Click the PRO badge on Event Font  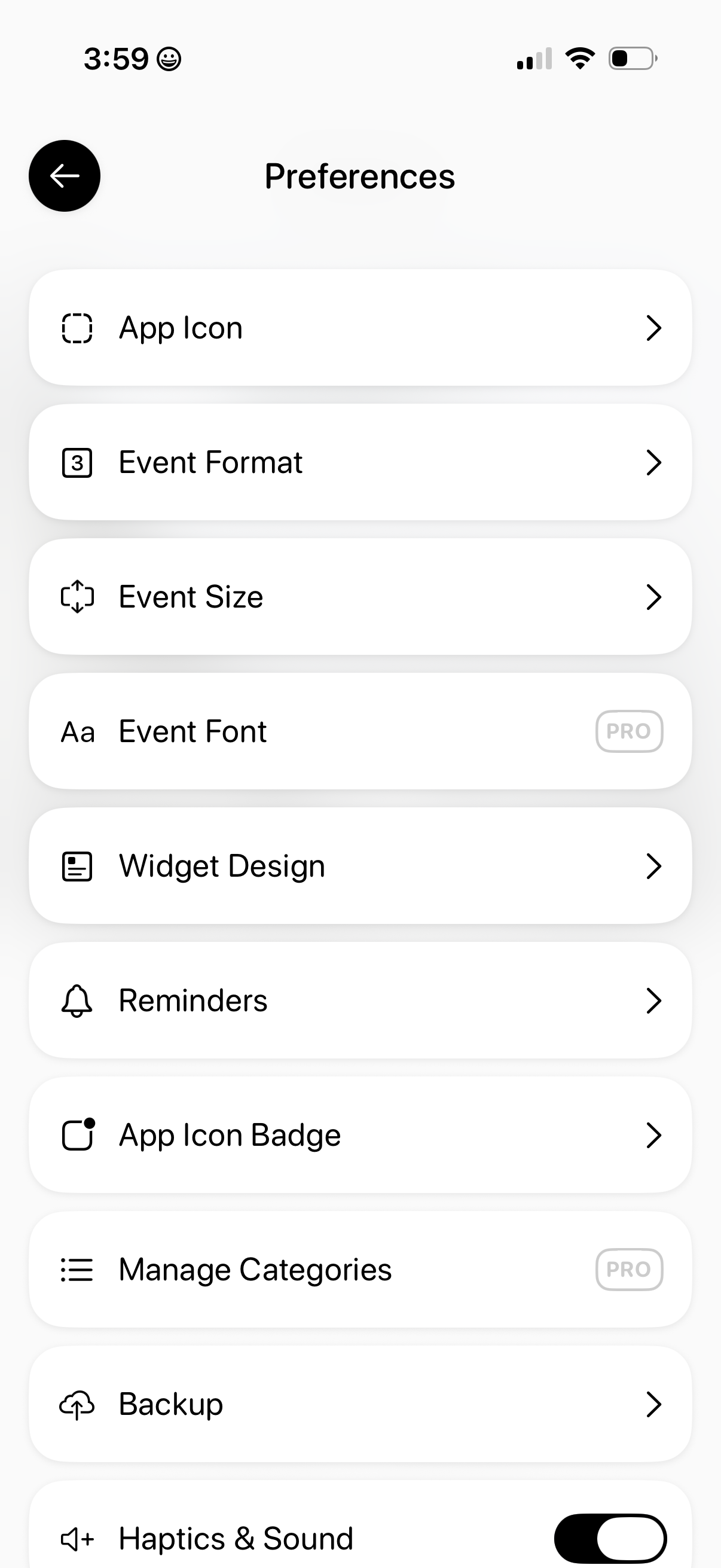pyautogui.click(x=629, y=731)
